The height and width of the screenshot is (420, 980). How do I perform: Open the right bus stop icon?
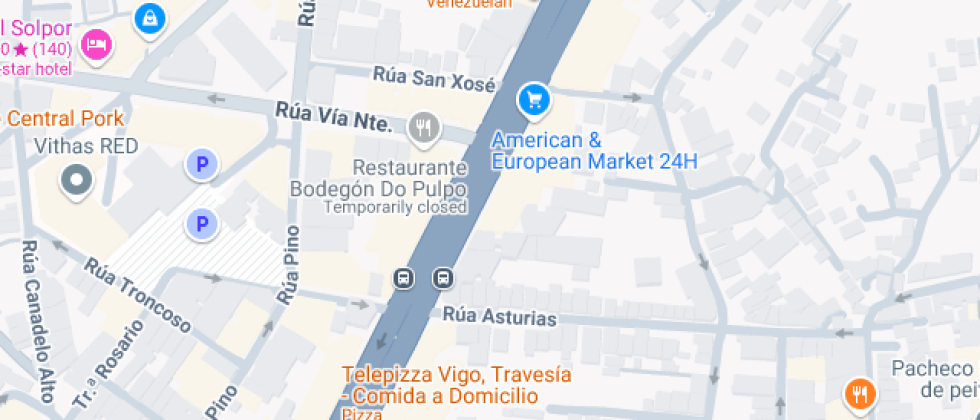click(x=443, y=278)
